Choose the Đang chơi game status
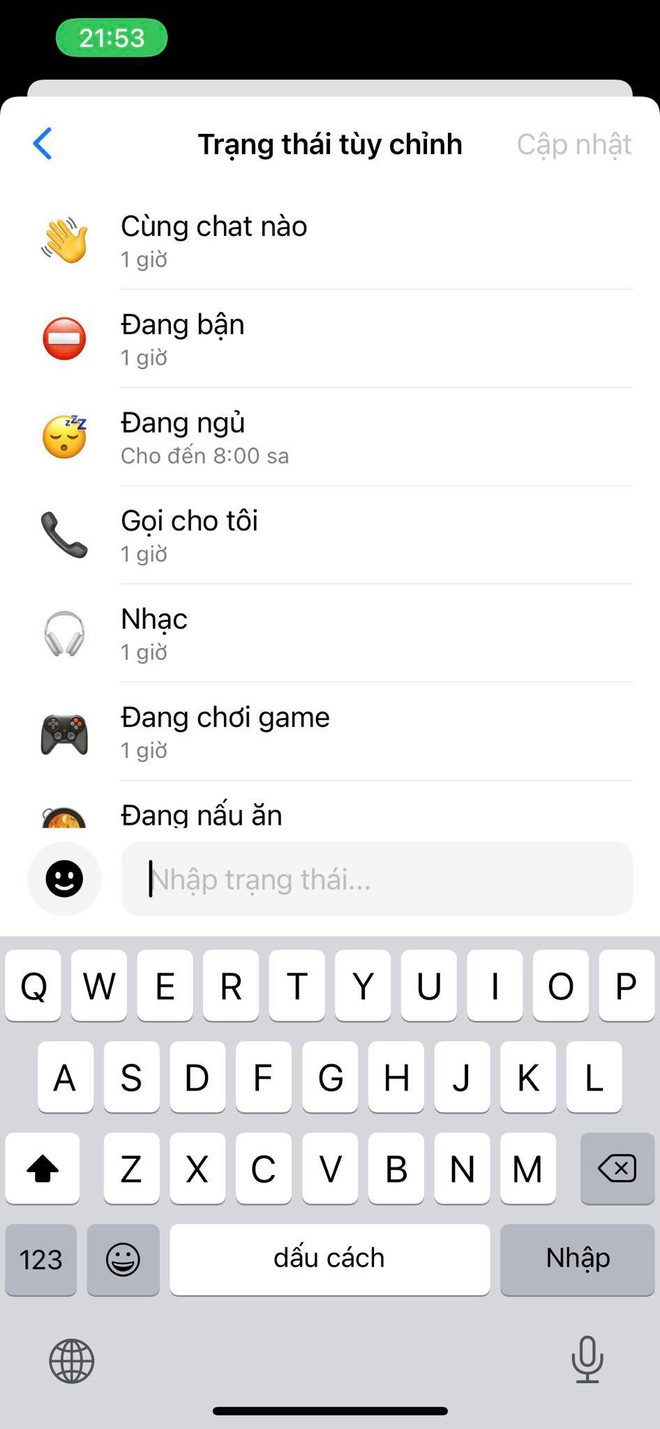 [330, 731]
